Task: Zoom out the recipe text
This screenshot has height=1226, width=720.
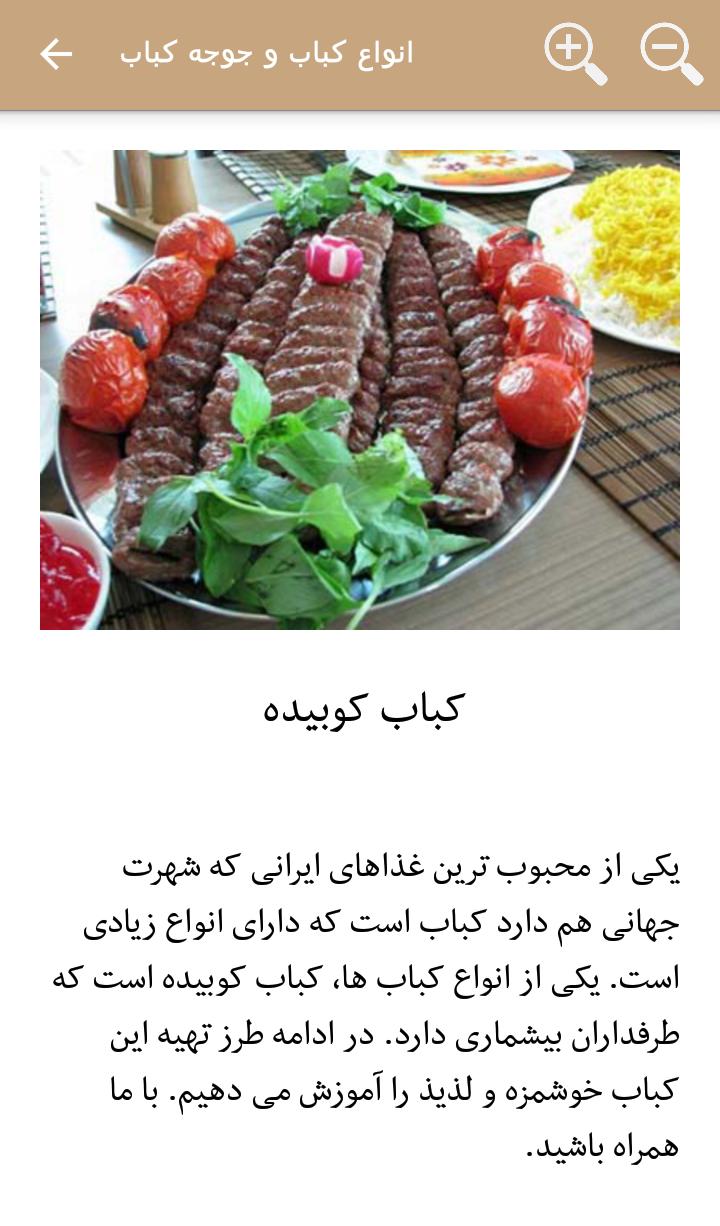Action: coord(670,53)
